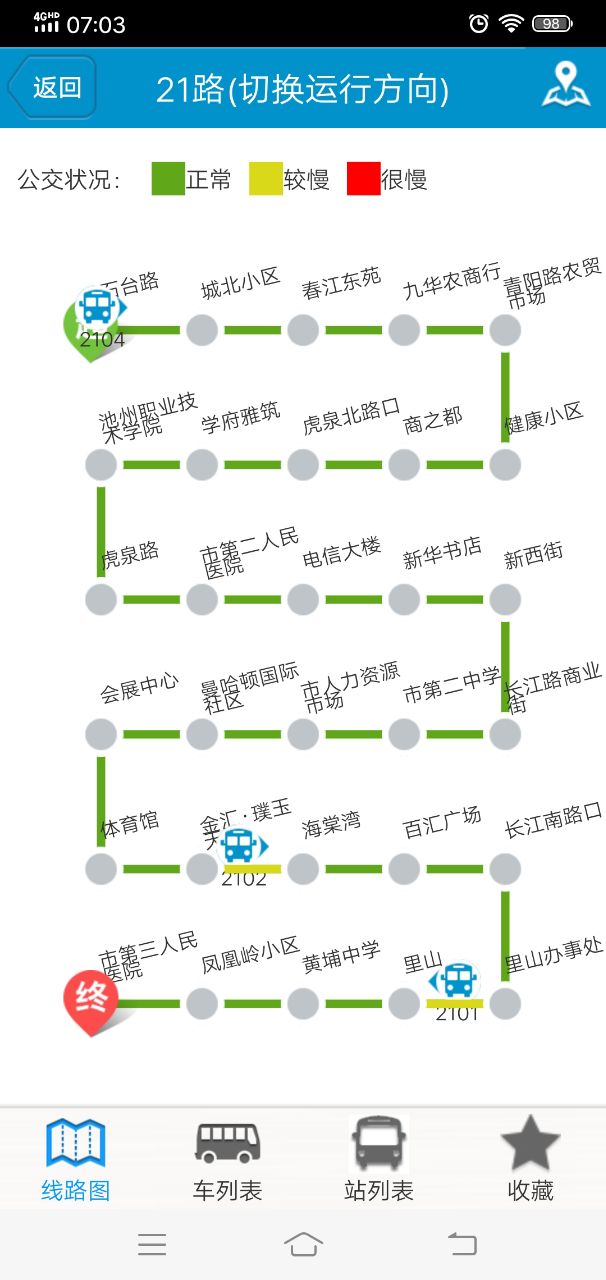Open the map location icon

click(x=566, y=86)
